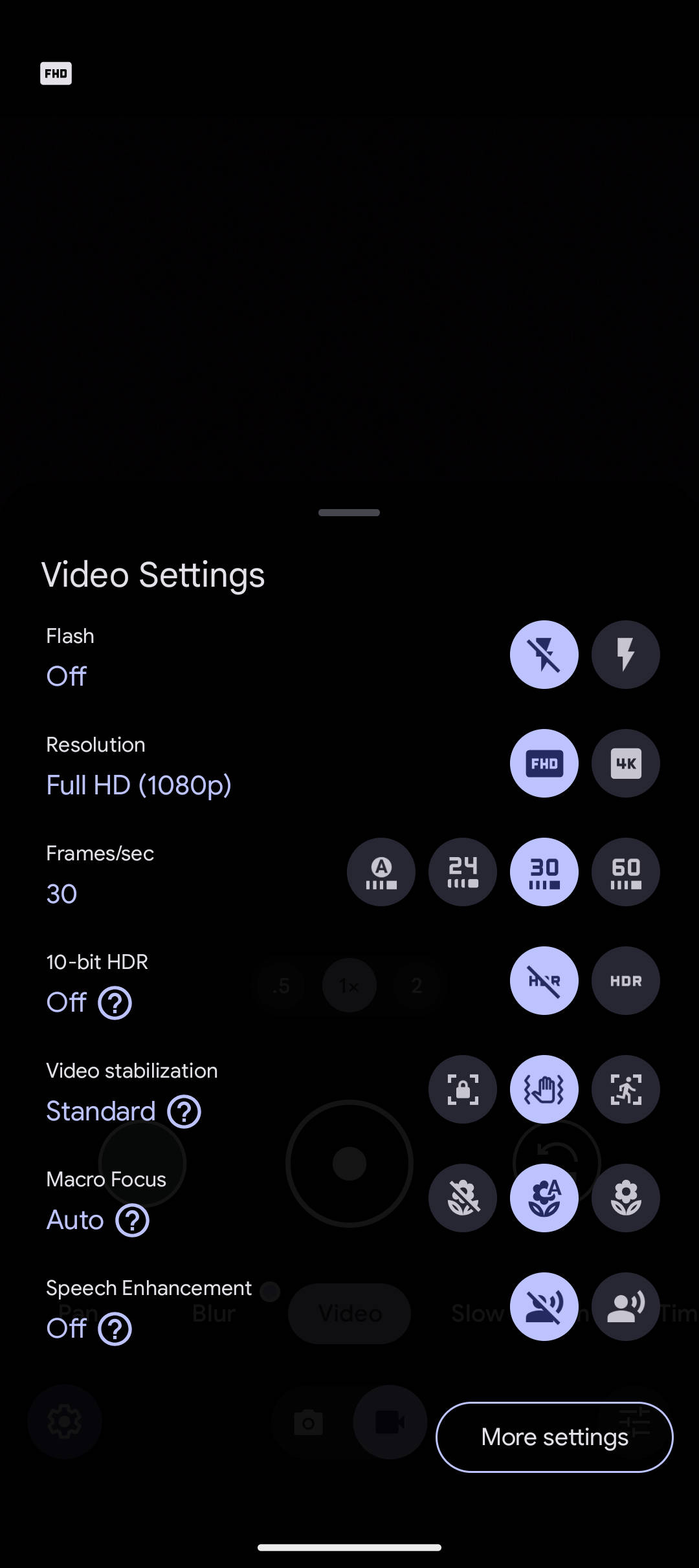Turn Macro Focus always on
The image size is (699, 1568).
pos(625,1198)
